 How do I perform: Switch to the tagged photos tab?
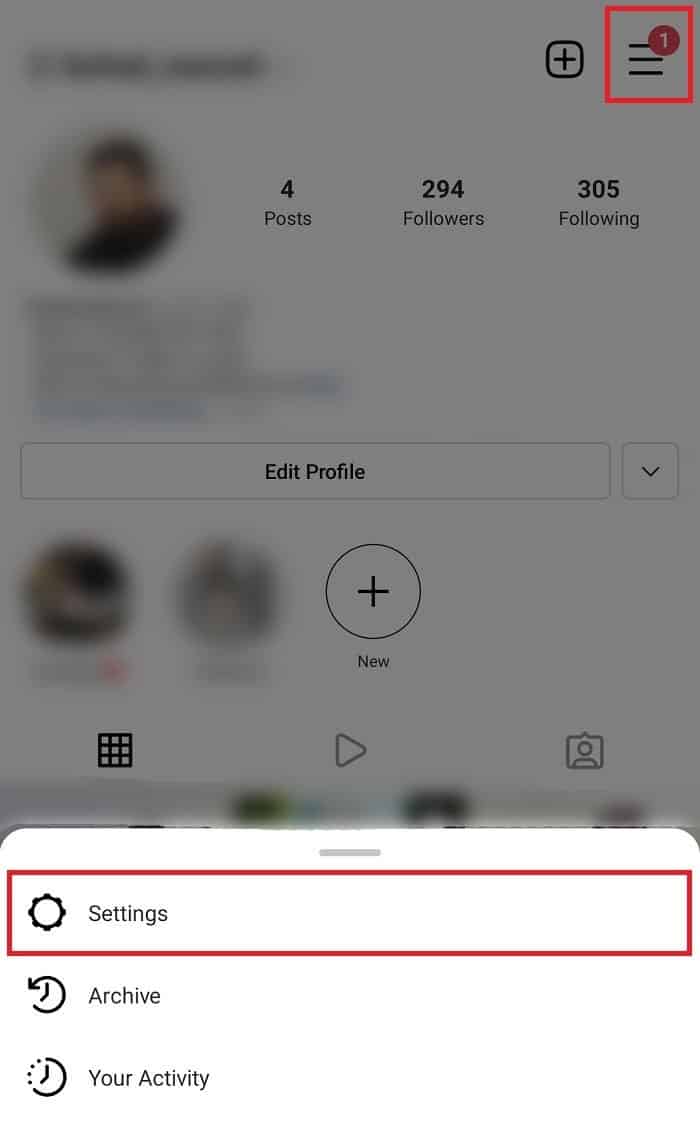pyautogui.click(x=585, y=750)
